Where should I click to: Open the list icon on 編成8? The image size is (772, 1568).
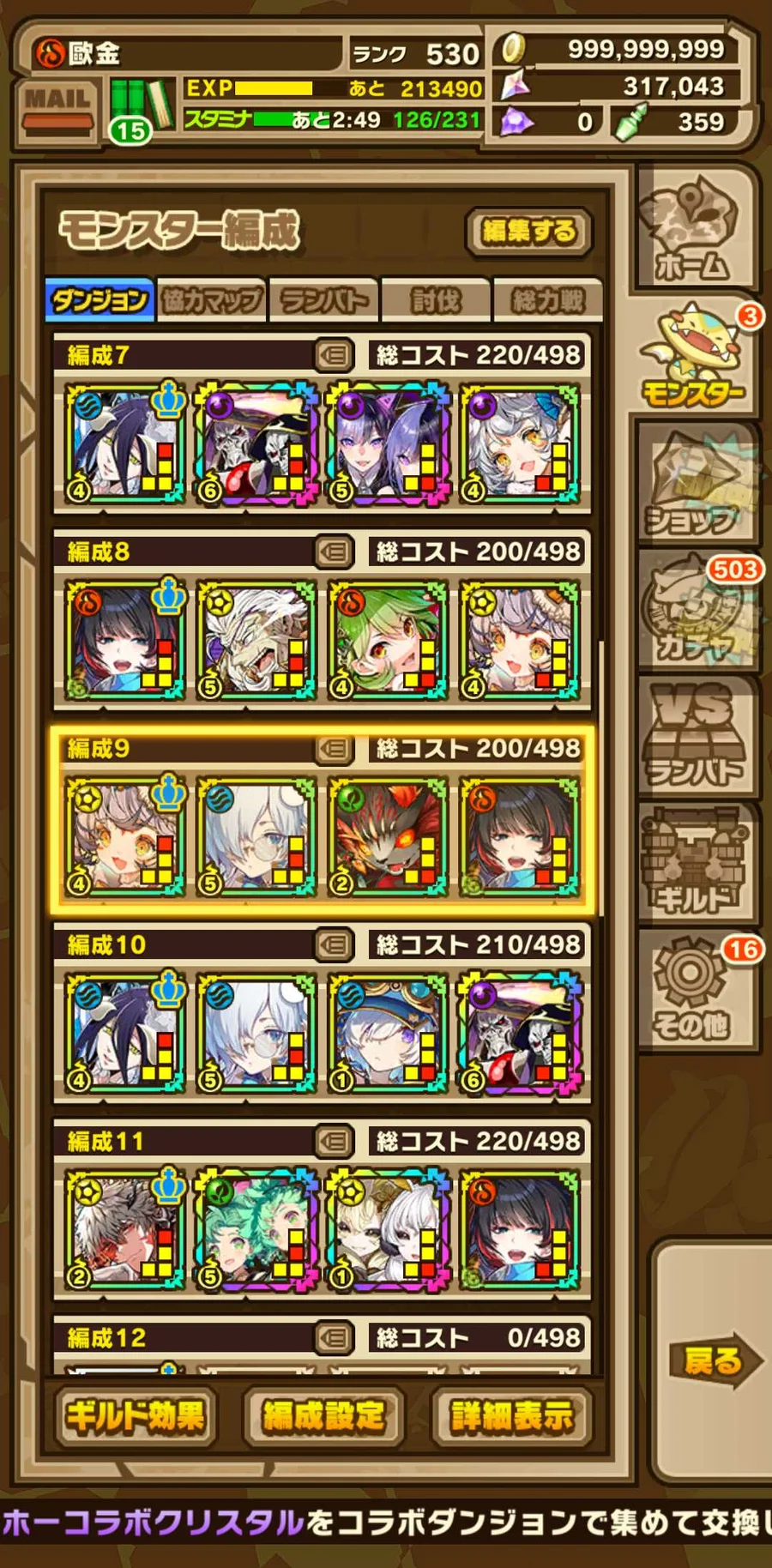click(334, 552)
